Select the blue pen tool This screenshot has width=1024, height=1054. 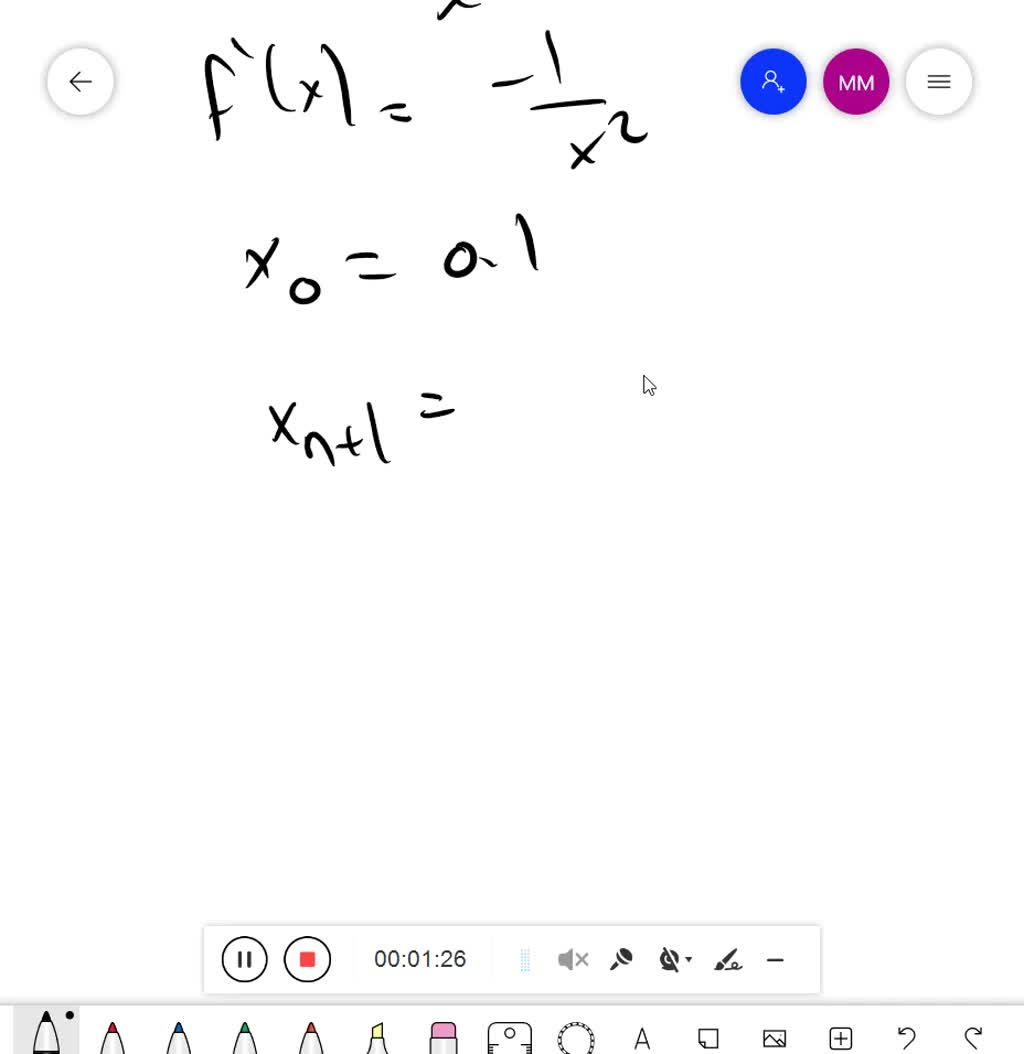coord(178,1035)
